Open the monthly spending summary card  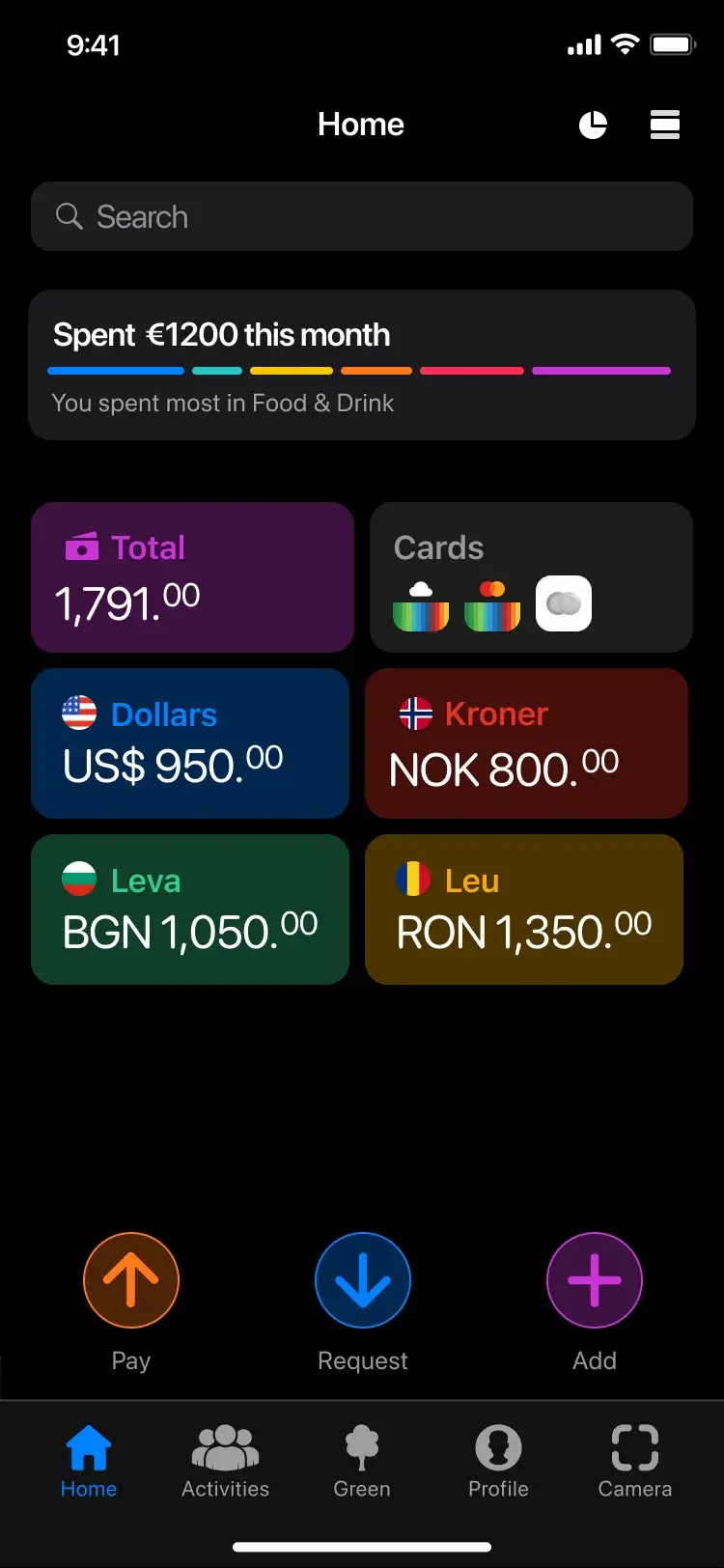coord(362,365)
